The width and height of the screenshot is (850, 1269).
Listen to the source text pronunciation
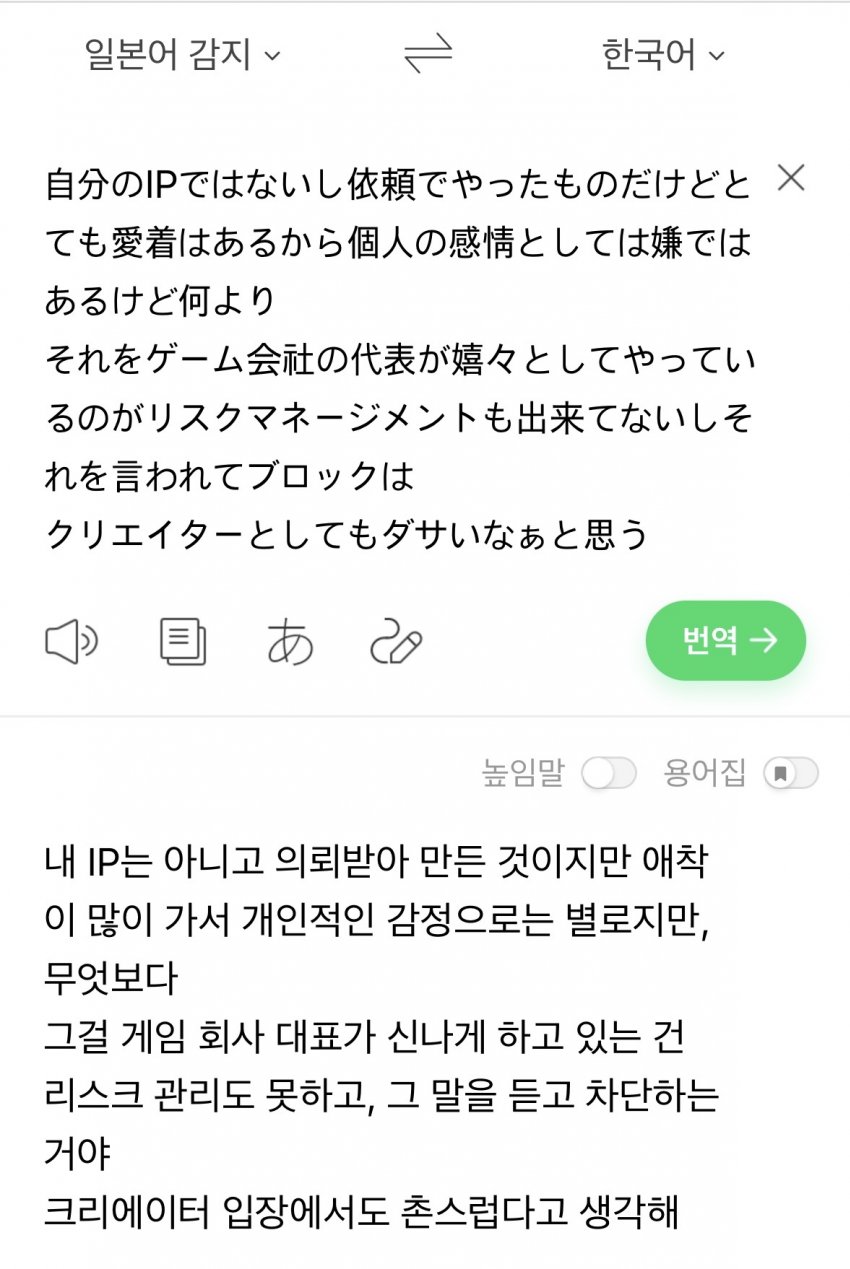(x=71, y=642)
